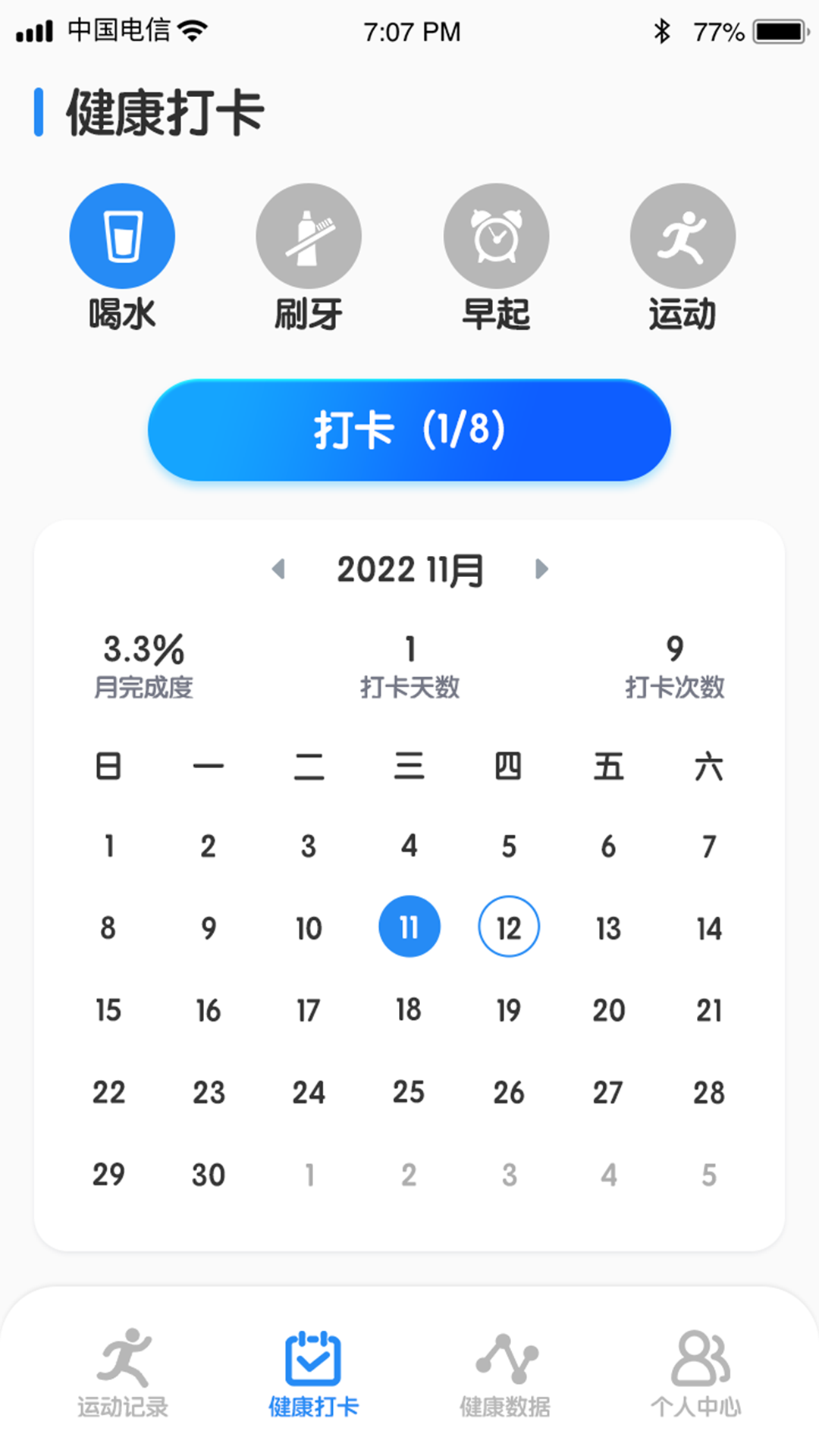Image resolution: width=819 pixels, height=1456 pixels.
Task: Toggle exercise habit selection on
Action: pyautogui.click(x=682, y=235)
